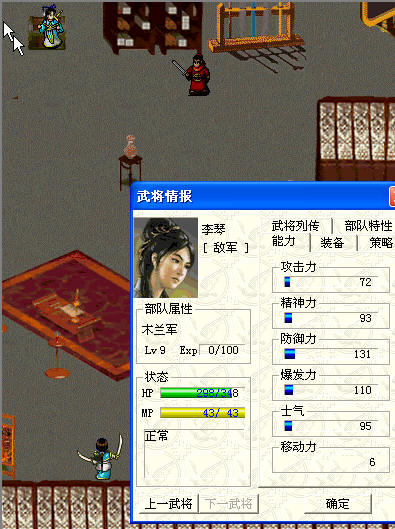Select the red swordsman unit
The image size is (395, 529).
[x=194, y=74]
